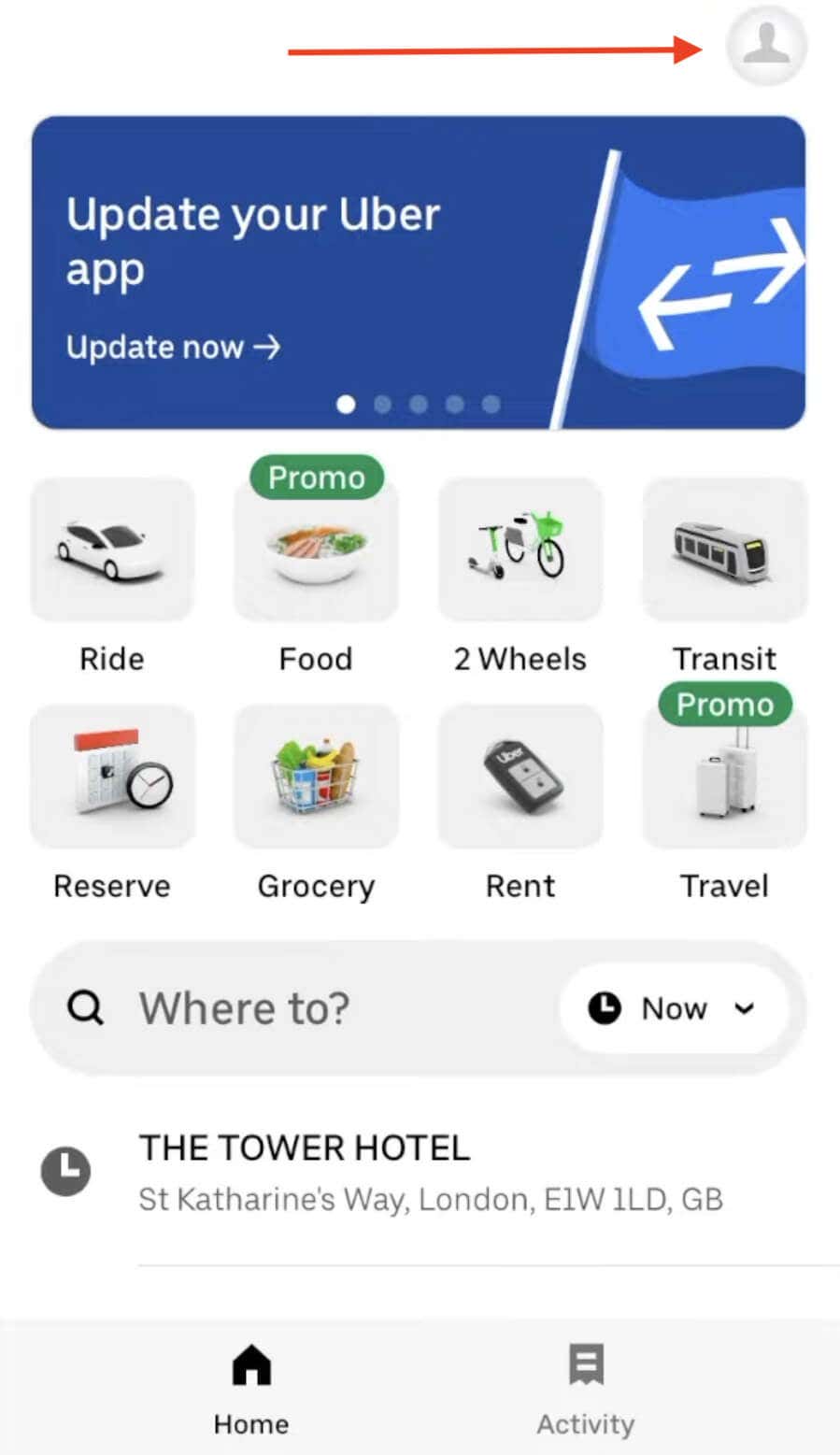This screenshot has height=1455, width=840.
Task: Expand the second carousel page dot
Action: tap(382, 405)
